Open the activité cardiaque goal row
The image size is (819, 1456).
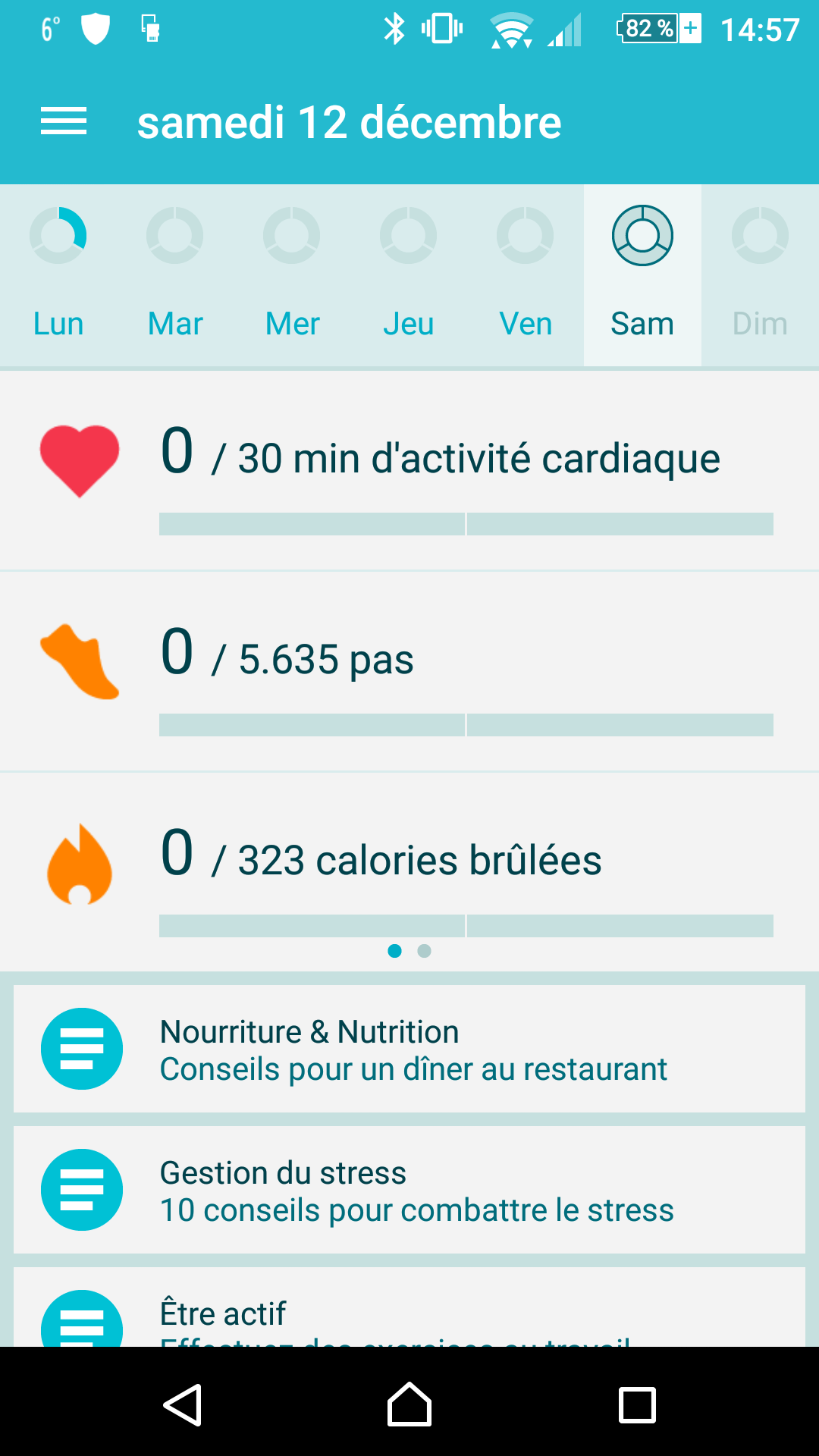pyautogui.click(x=409, y=470)
